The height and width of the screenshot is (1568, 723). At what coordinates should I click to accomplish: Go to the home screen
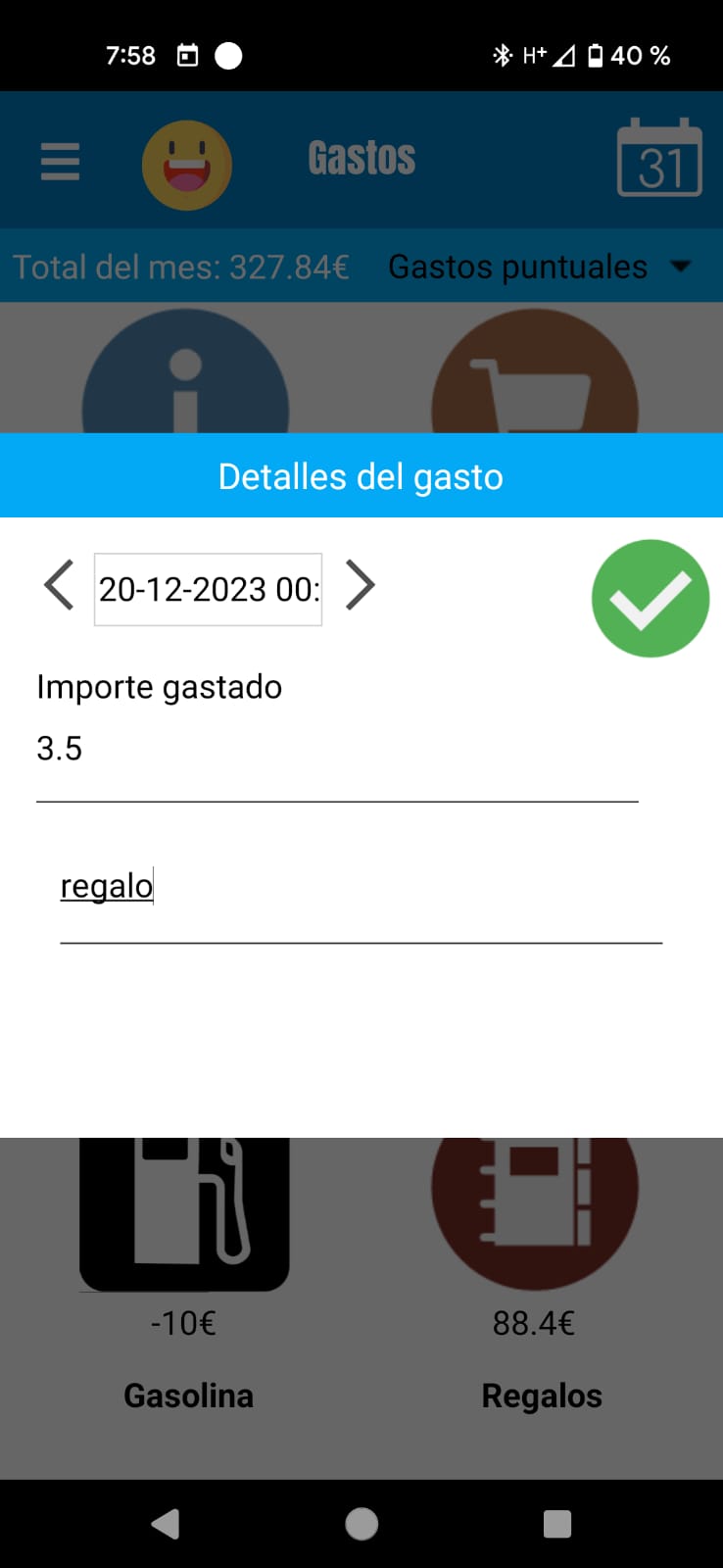[x=361, y=1524]
